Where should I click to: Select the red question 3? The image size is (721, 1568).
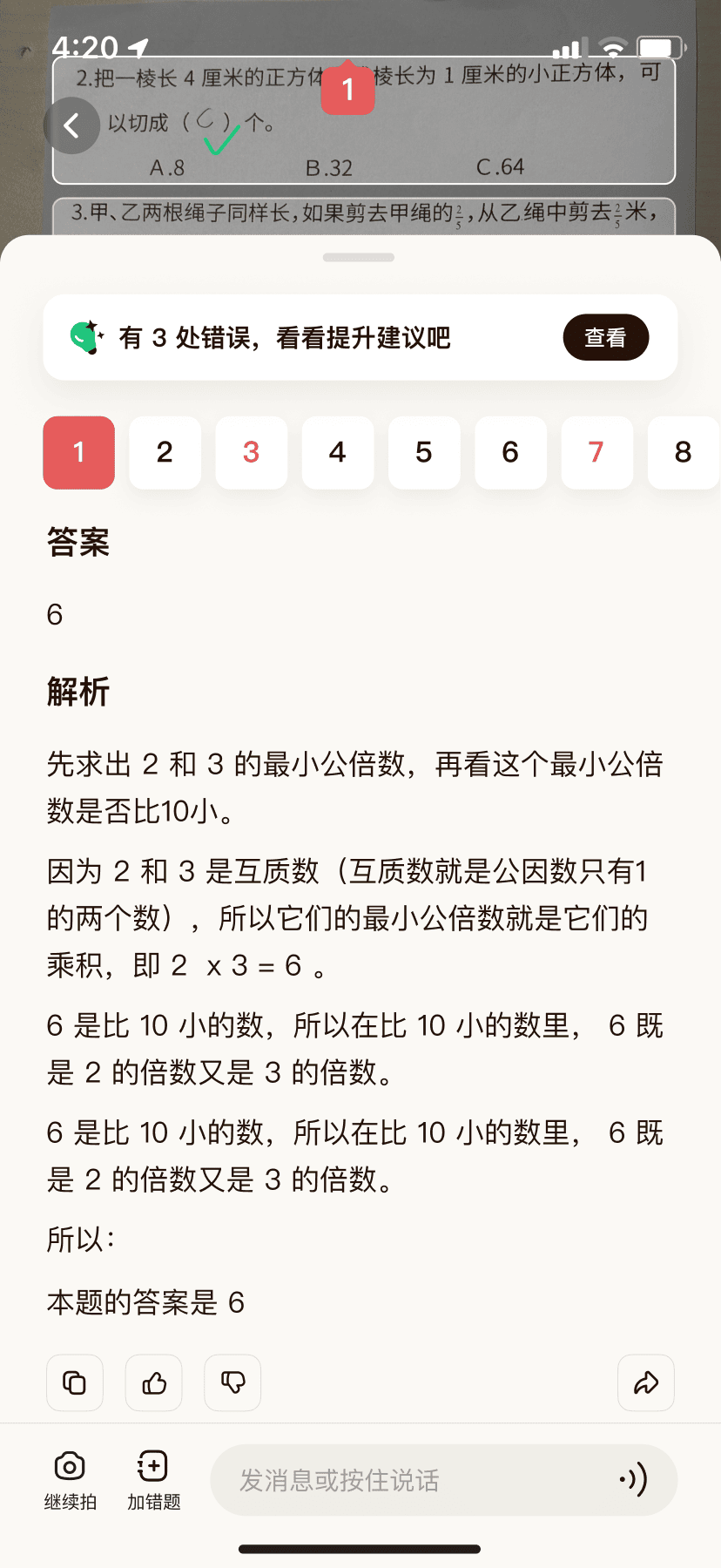click(251, 452)
